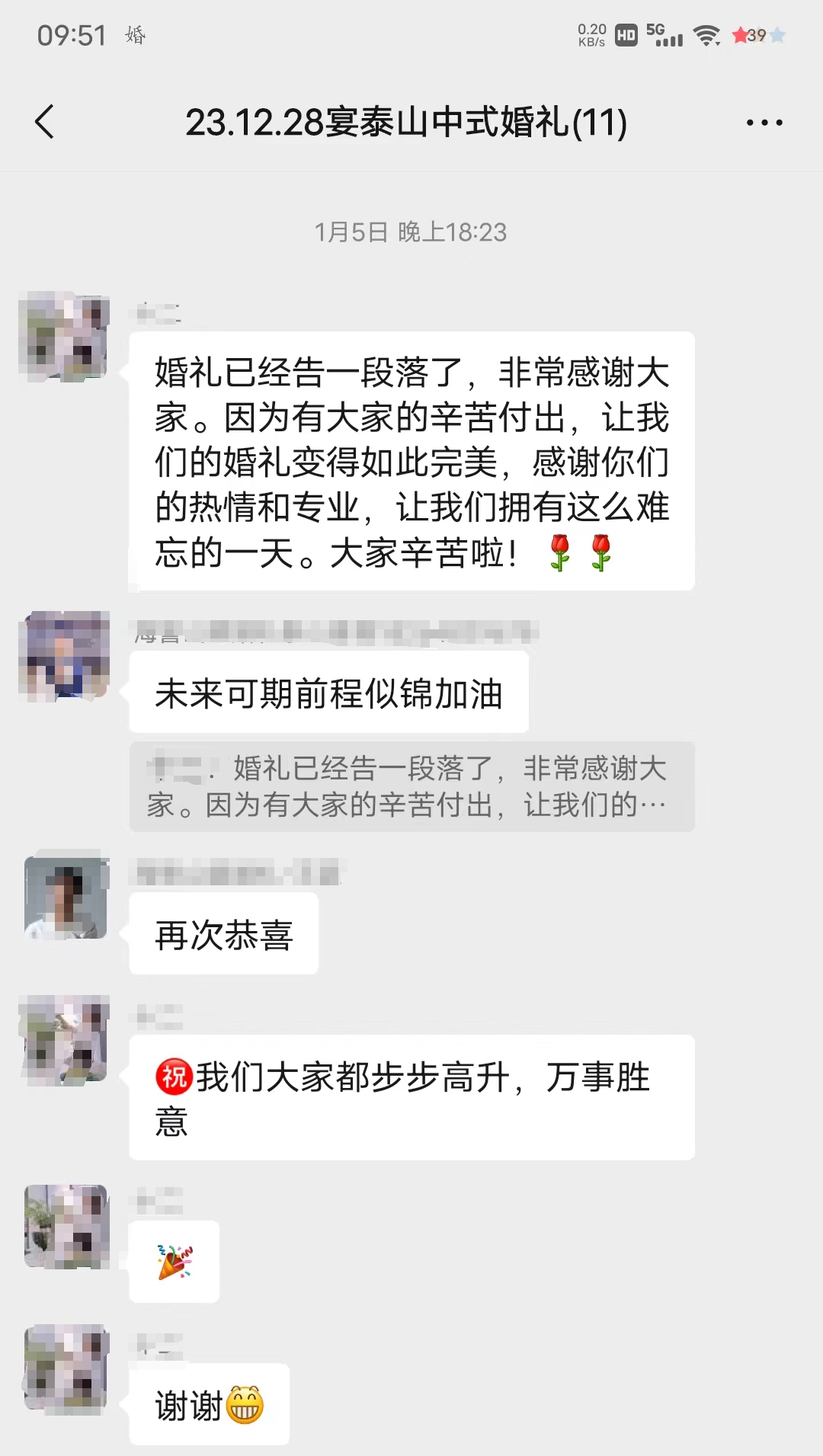Go back from the wedding group chat
The height and width of the screenshot is (1456, 823).
tap(46, 122)
